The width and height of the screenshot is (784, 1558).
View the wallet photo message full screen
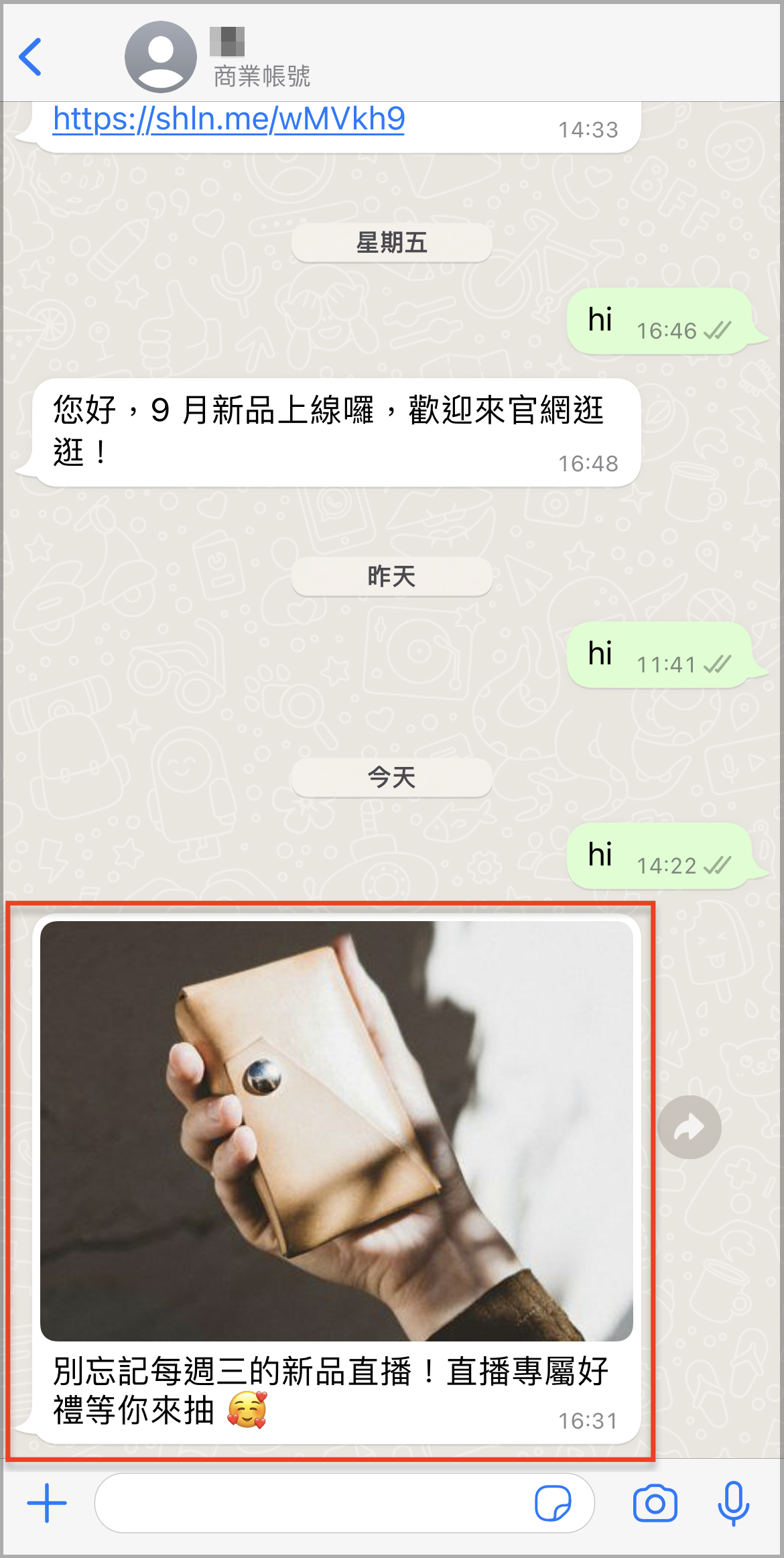tap(336, 1130)
